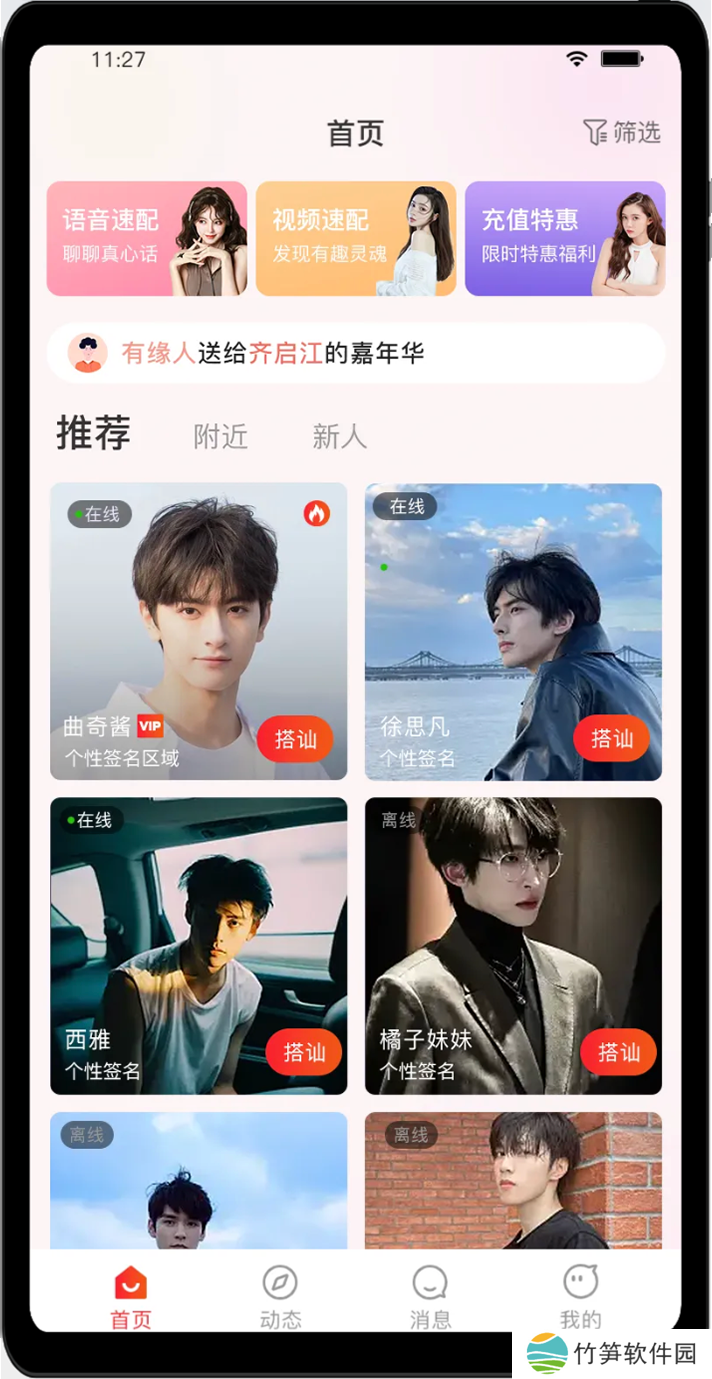Image resolution: width=712 pixels, height=1379 pixels.
Task: Open the 消息 bottom tab
Action: point(430,1297)
